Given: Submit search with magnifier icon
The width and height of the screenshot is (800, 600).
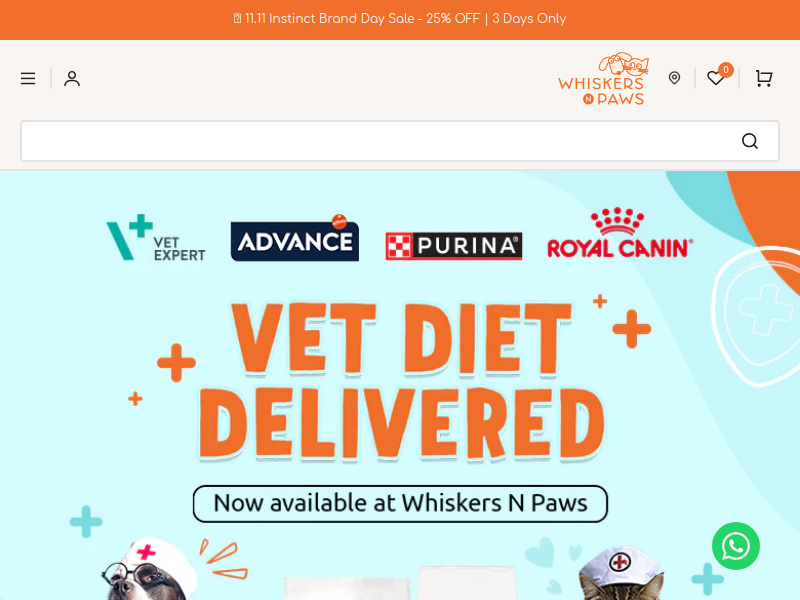Looking at the screenshot, I should click(x=750, y=141).
